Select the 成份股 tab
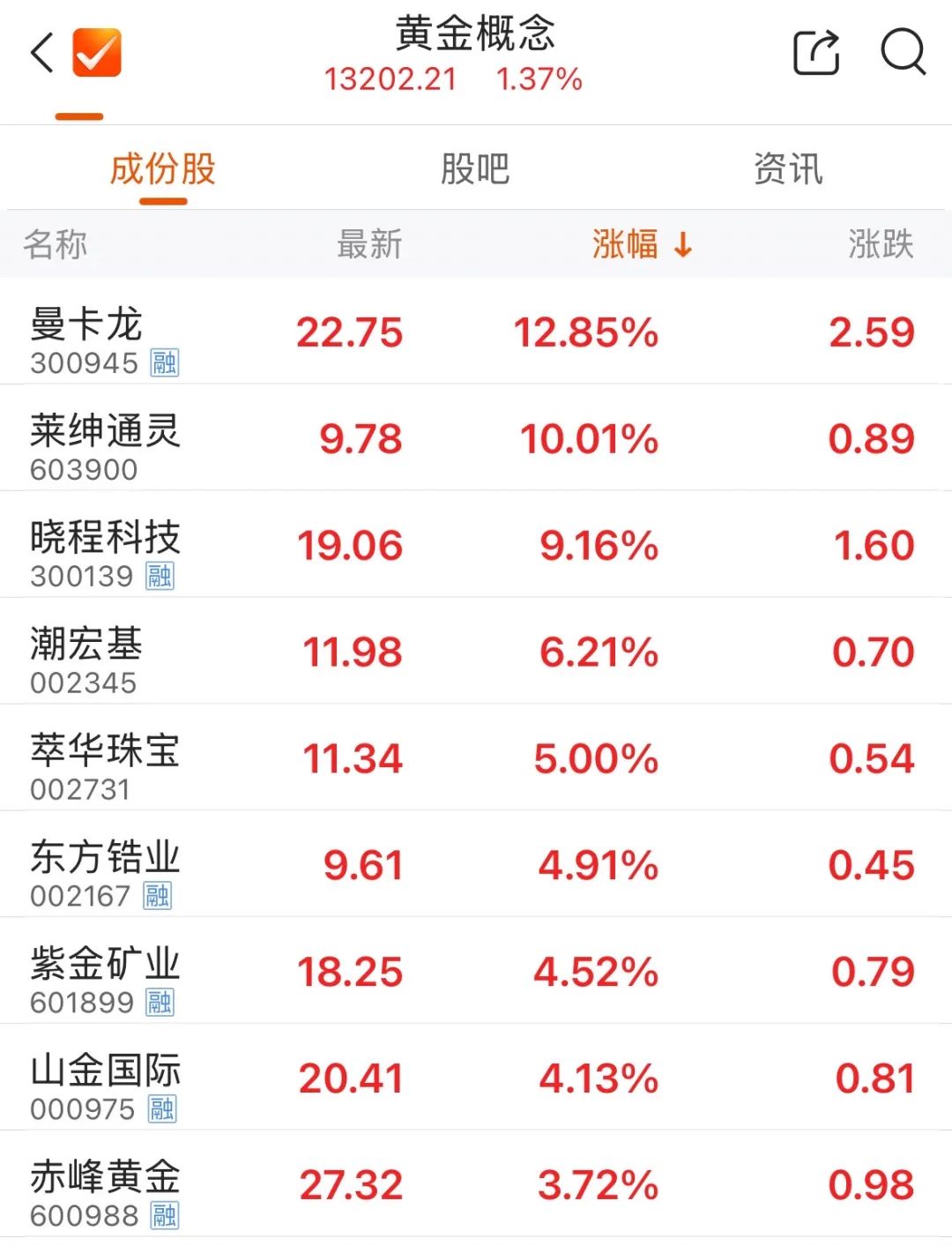Image resolution: width=952 pixels, height=1246 pixels. pyautogui.click(x=163, y=168)
